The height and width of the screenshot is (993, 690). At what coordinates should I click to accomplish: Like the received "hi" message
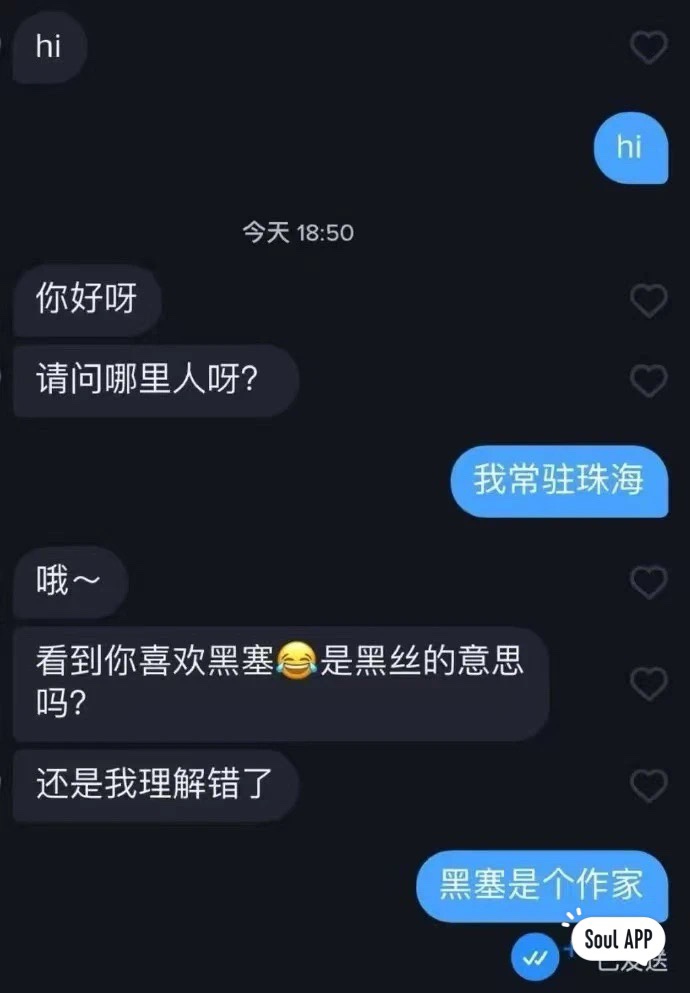[649, 47]
